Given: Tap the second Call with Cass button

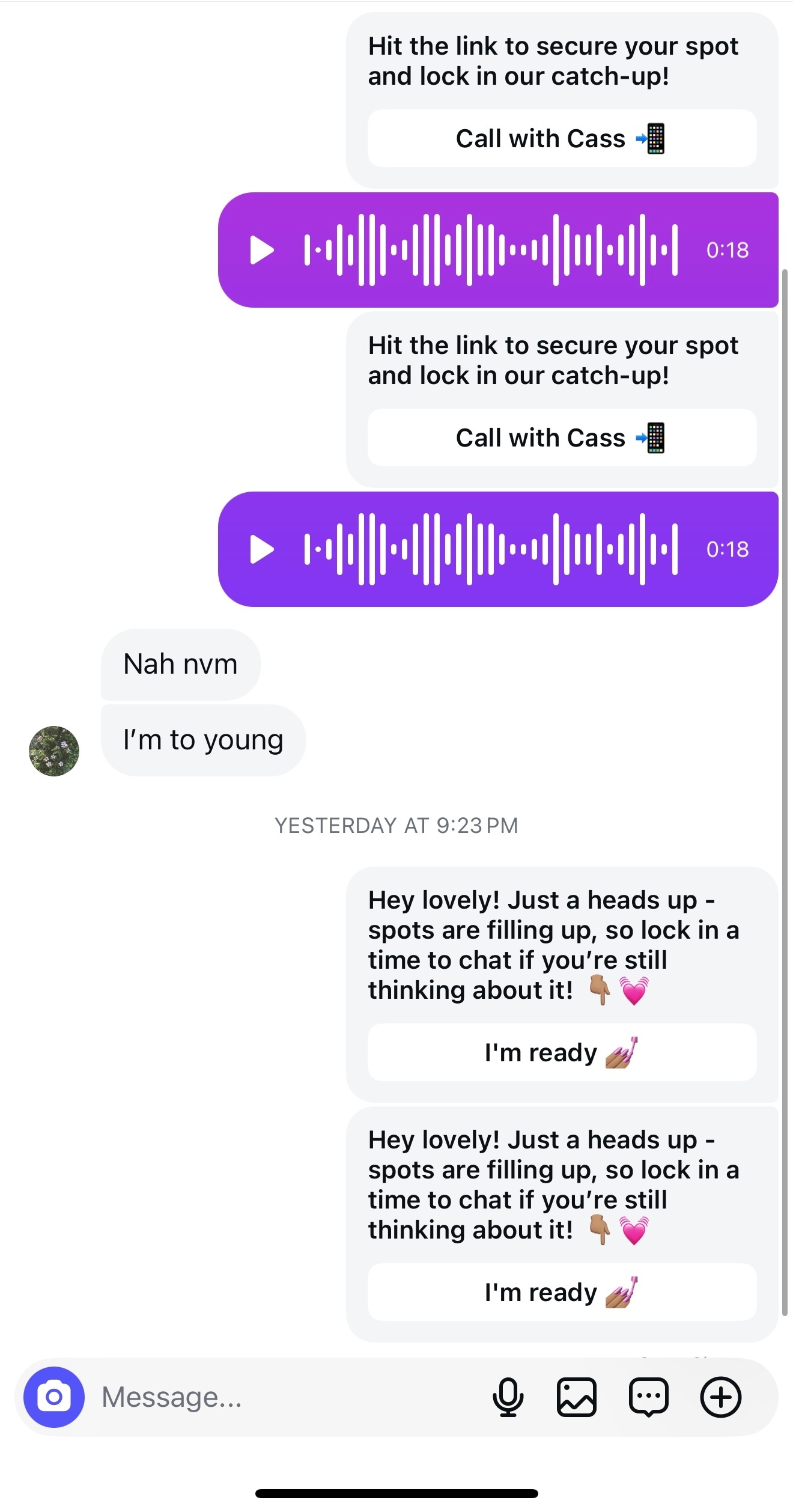Looking at the screenshot, I should (562, 437).
